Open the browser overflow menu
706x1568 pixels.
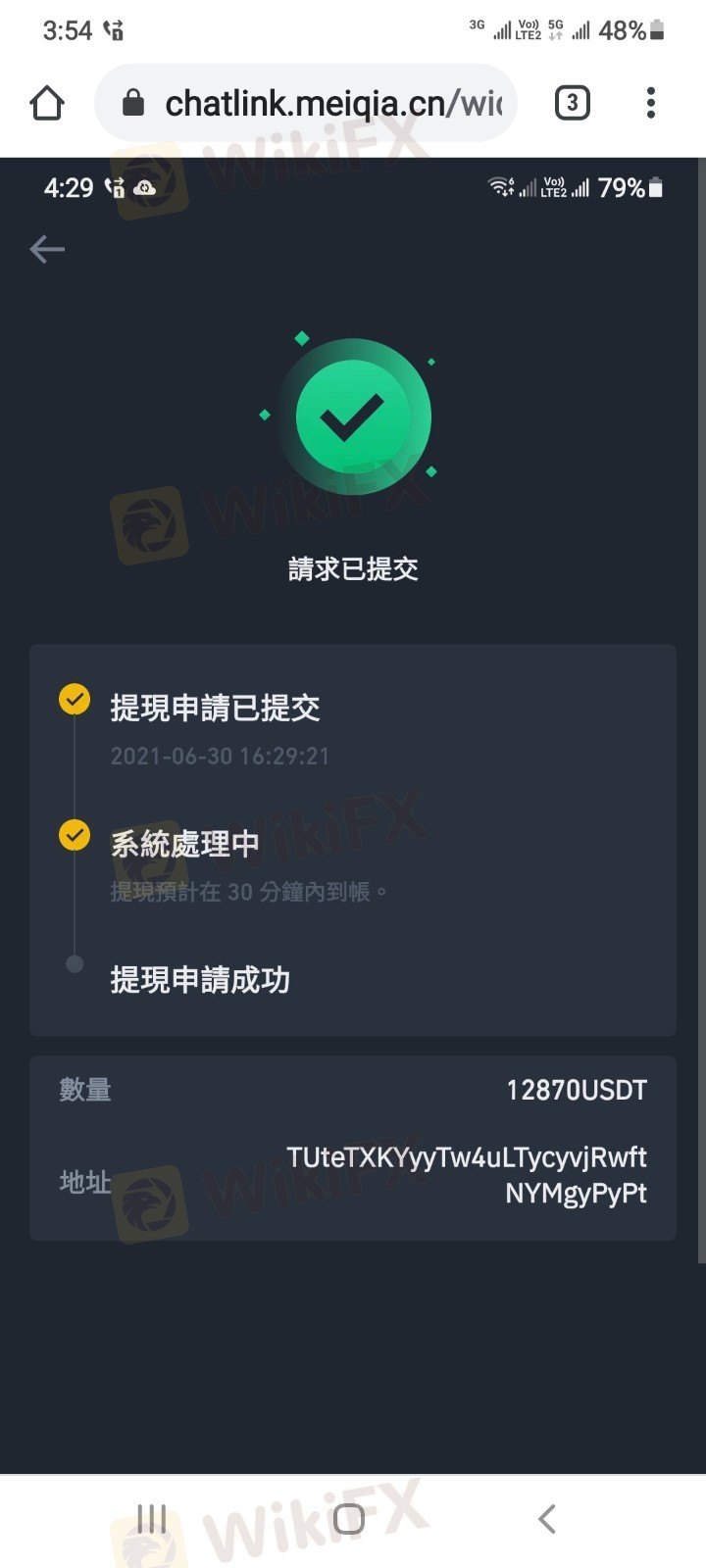pyautogui.click(x=651, y=103)
